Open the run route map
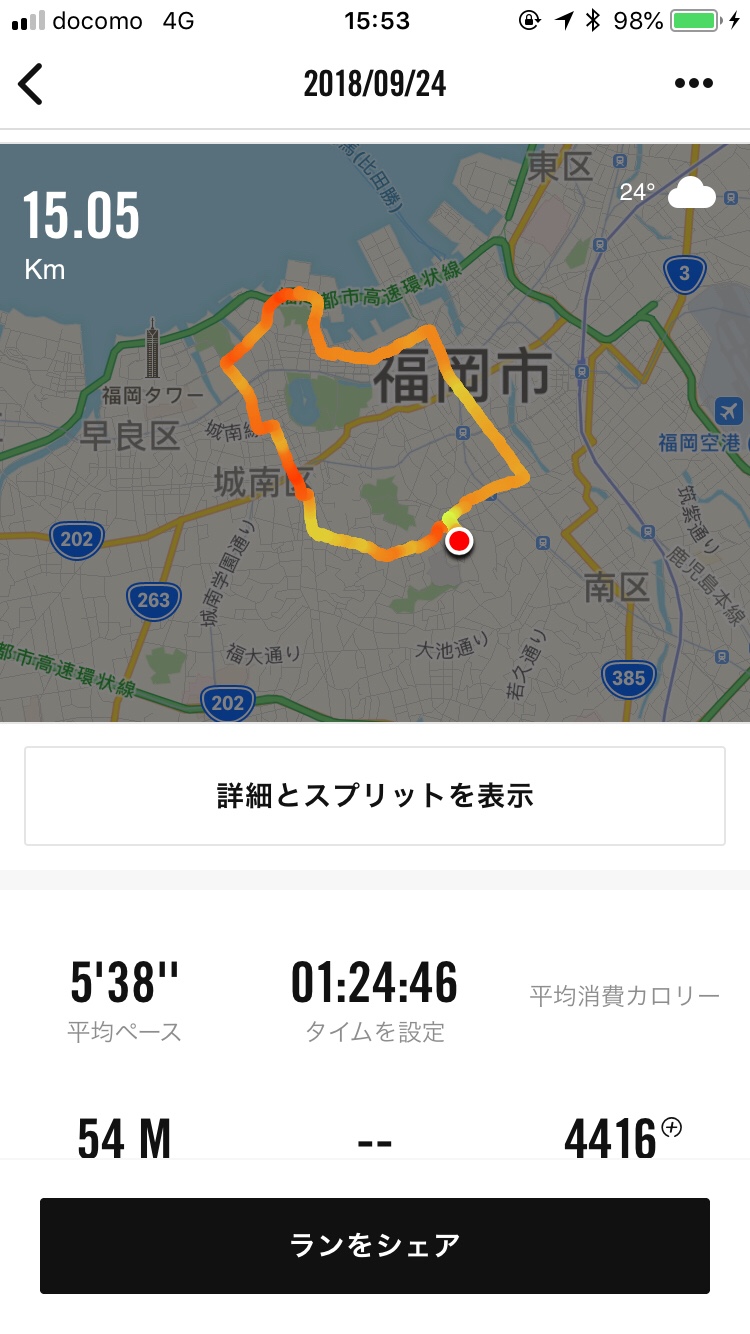This screenshot has width=750, height=1334. (375, 432)
